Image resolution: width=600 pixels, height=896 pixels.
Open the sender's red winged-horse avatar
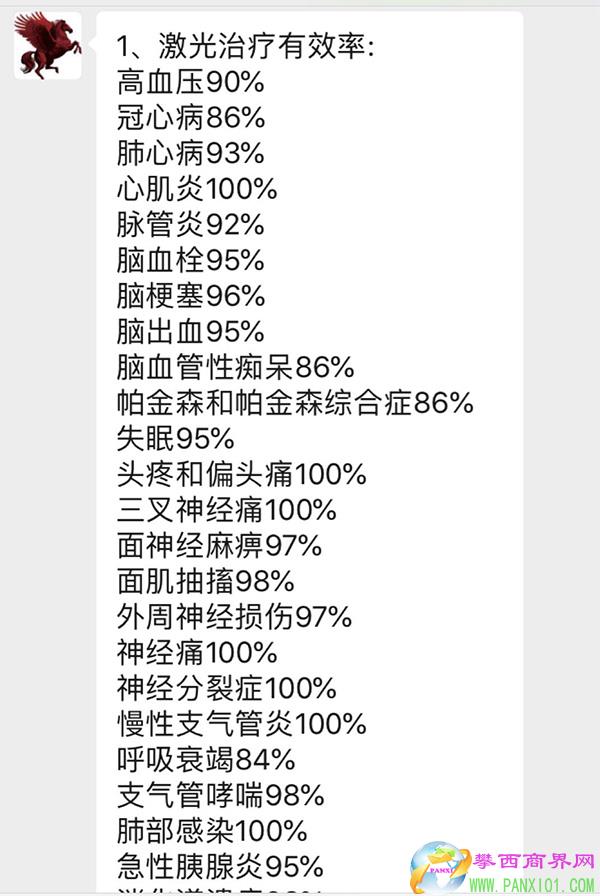point(47,46)
